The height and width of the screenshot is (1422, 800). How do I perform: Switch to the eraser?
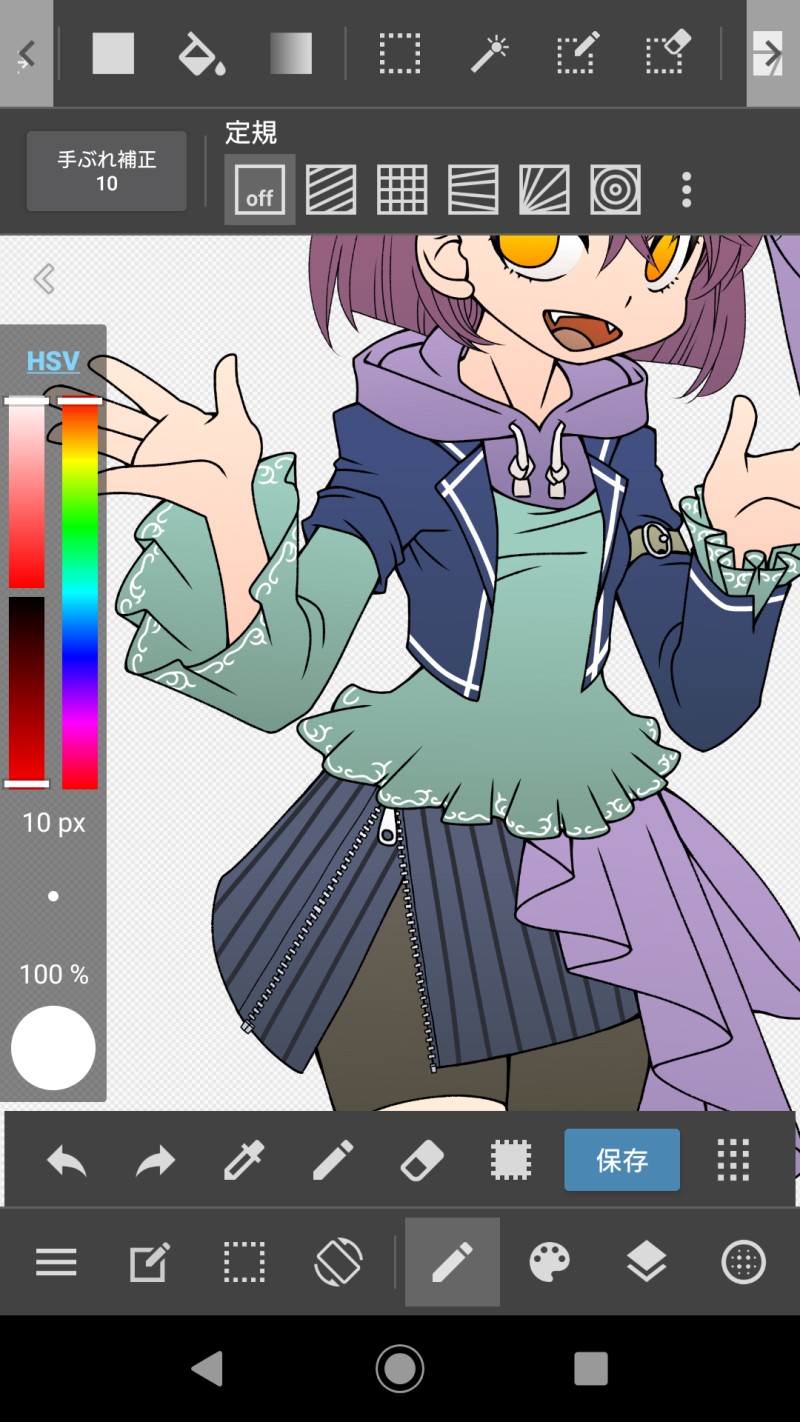pos(422,1161)
